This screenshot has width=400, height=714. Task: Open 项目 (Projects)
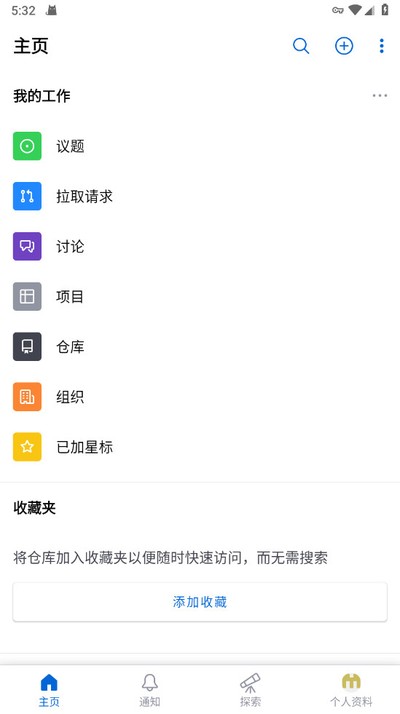200,296
